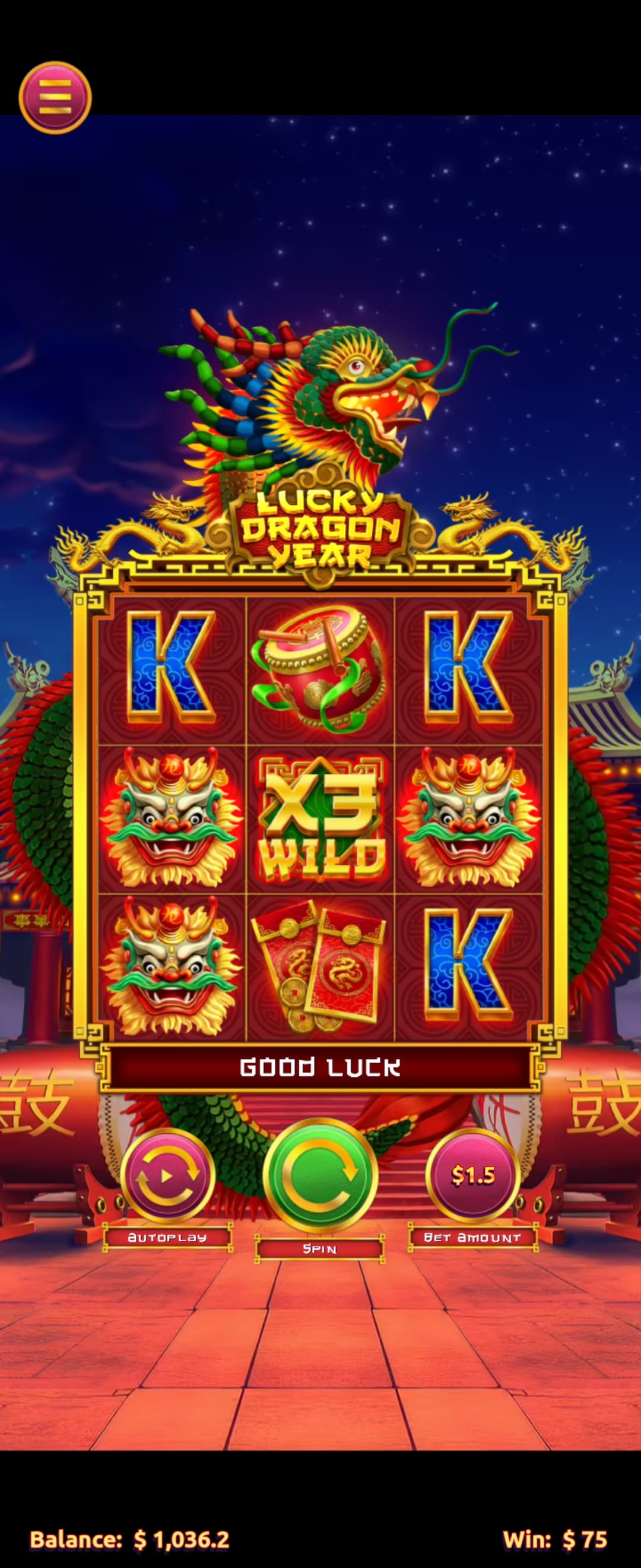Open the hamburger menu
This screenshot has width=641, height=1568.
55,97
